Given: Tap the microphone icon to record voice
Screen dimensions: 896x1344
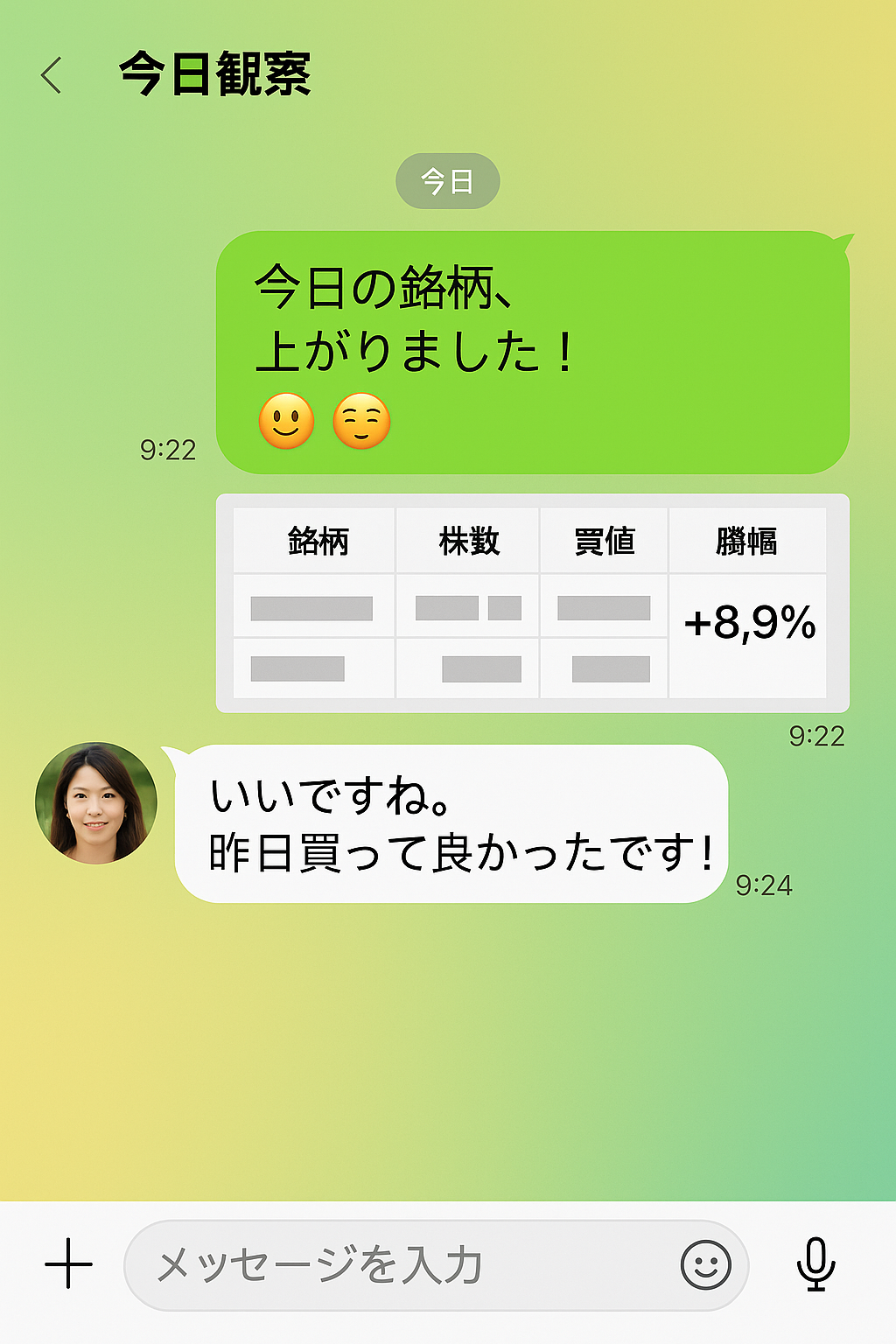Looking at the screenshot, I should coord(815,1263).
